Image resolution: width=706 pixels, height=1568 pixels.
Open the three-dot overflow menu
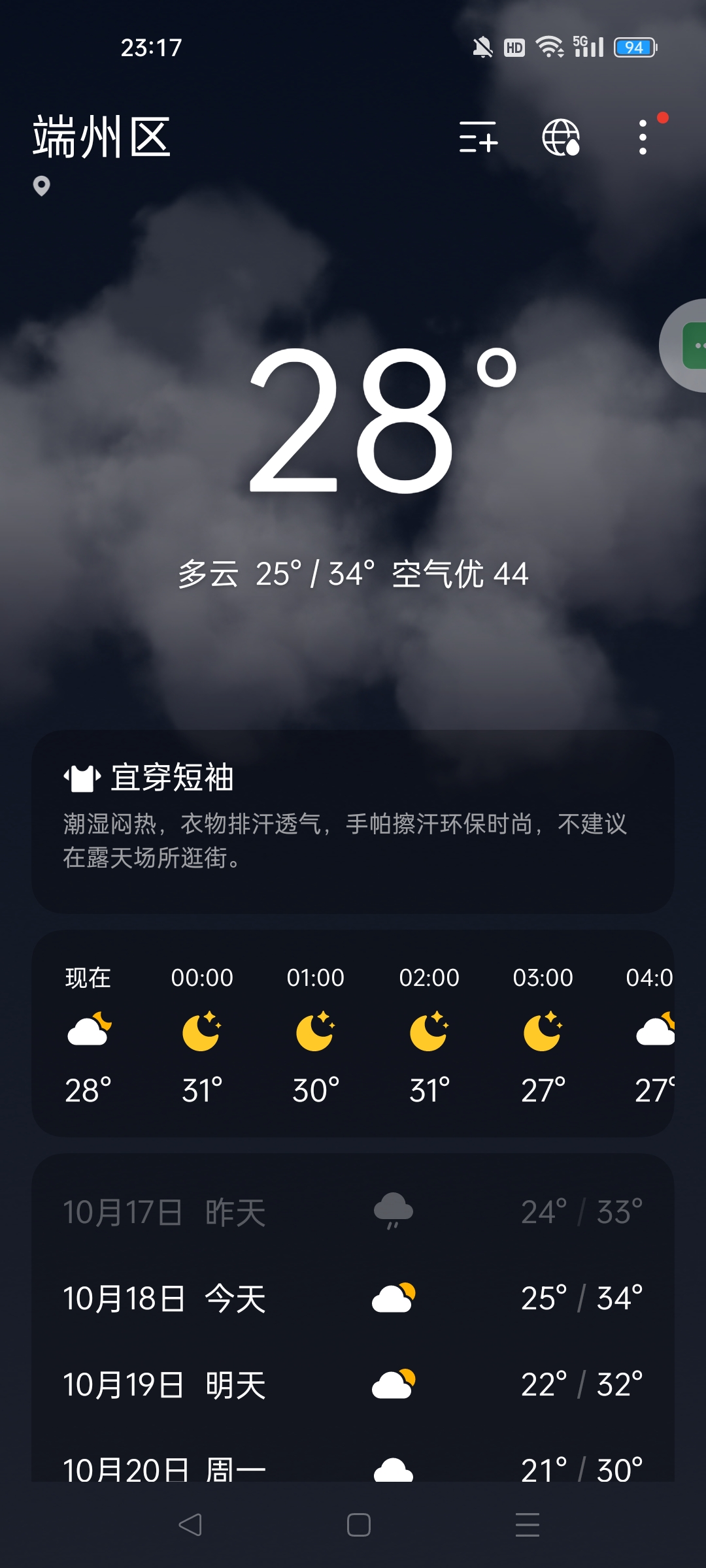(x=643, y=137)
